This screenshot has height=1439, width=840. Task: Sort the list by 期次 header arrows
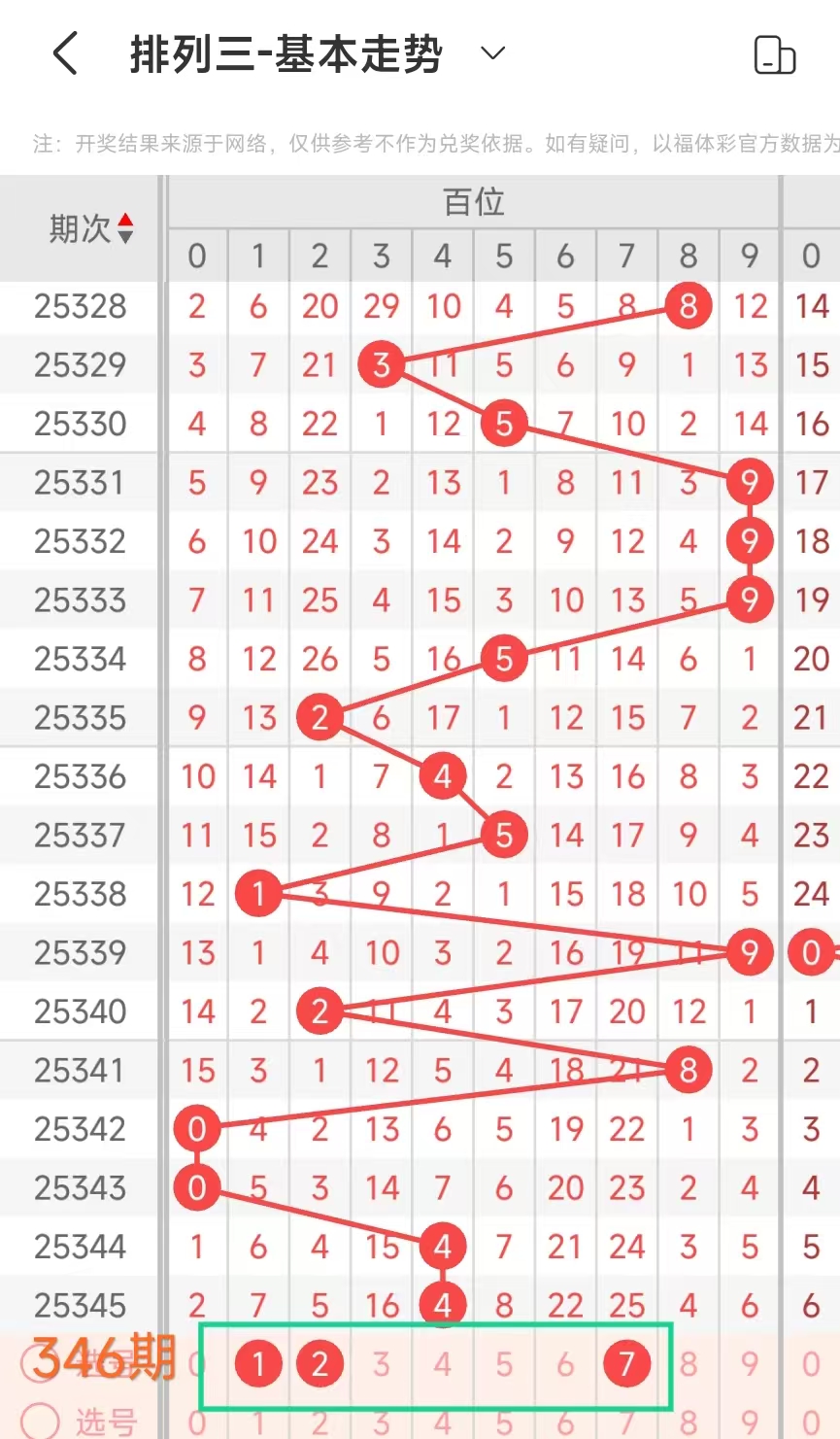[125, 229]
